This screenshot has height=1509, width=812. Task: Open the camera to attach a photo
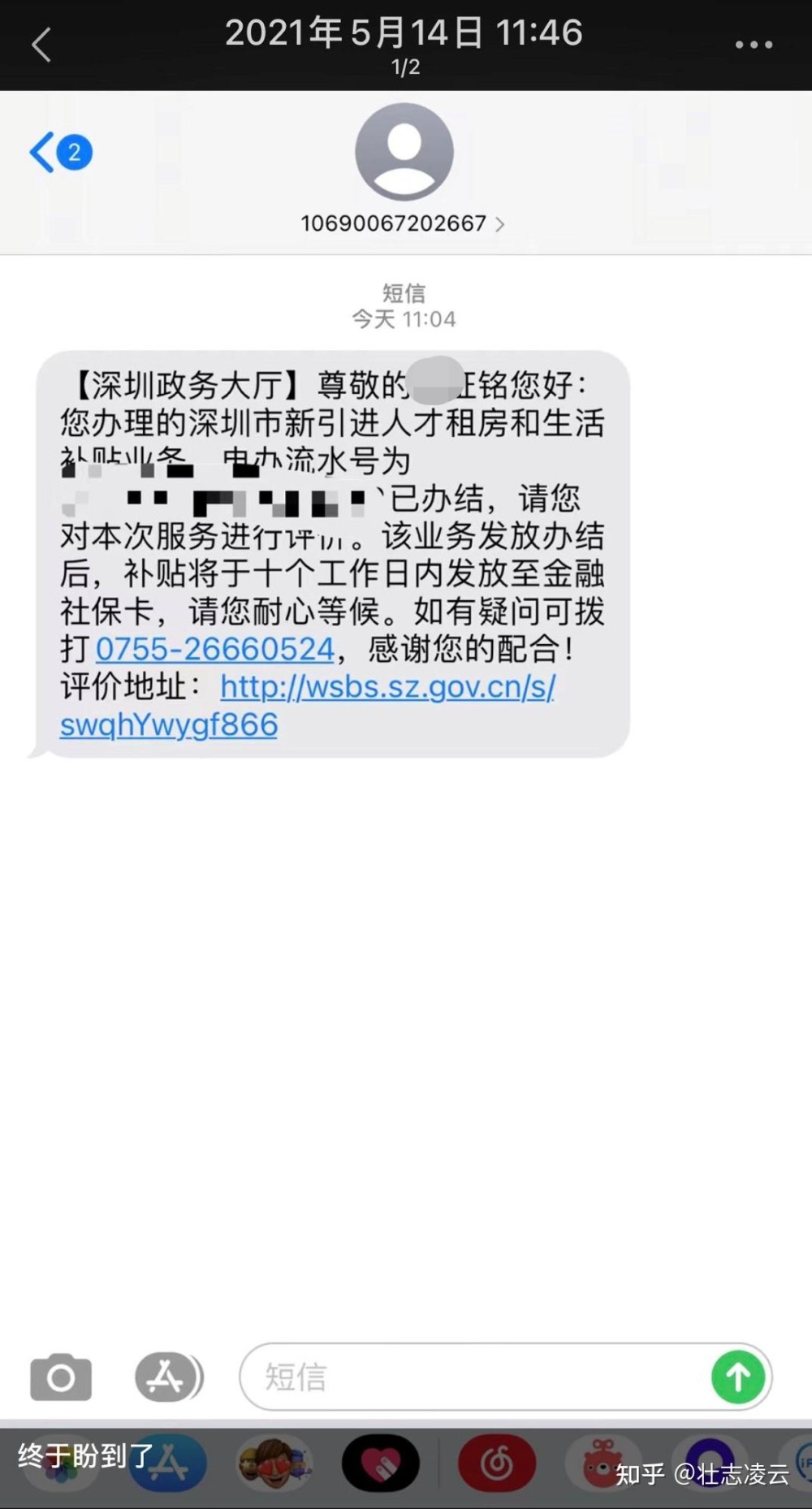61,1377
